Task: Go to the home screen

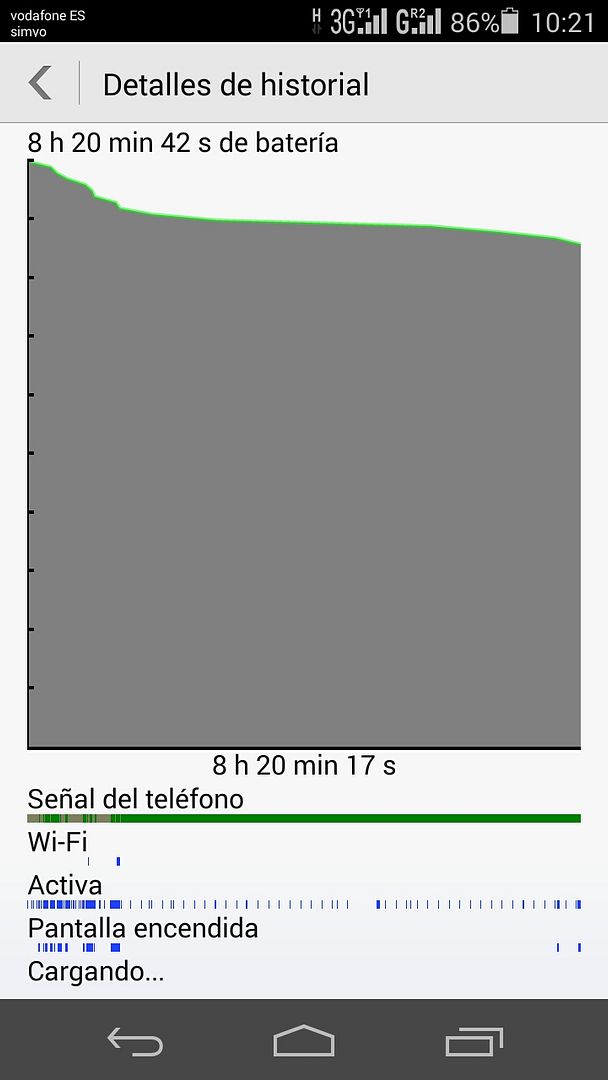Action: pos(303,1041)
